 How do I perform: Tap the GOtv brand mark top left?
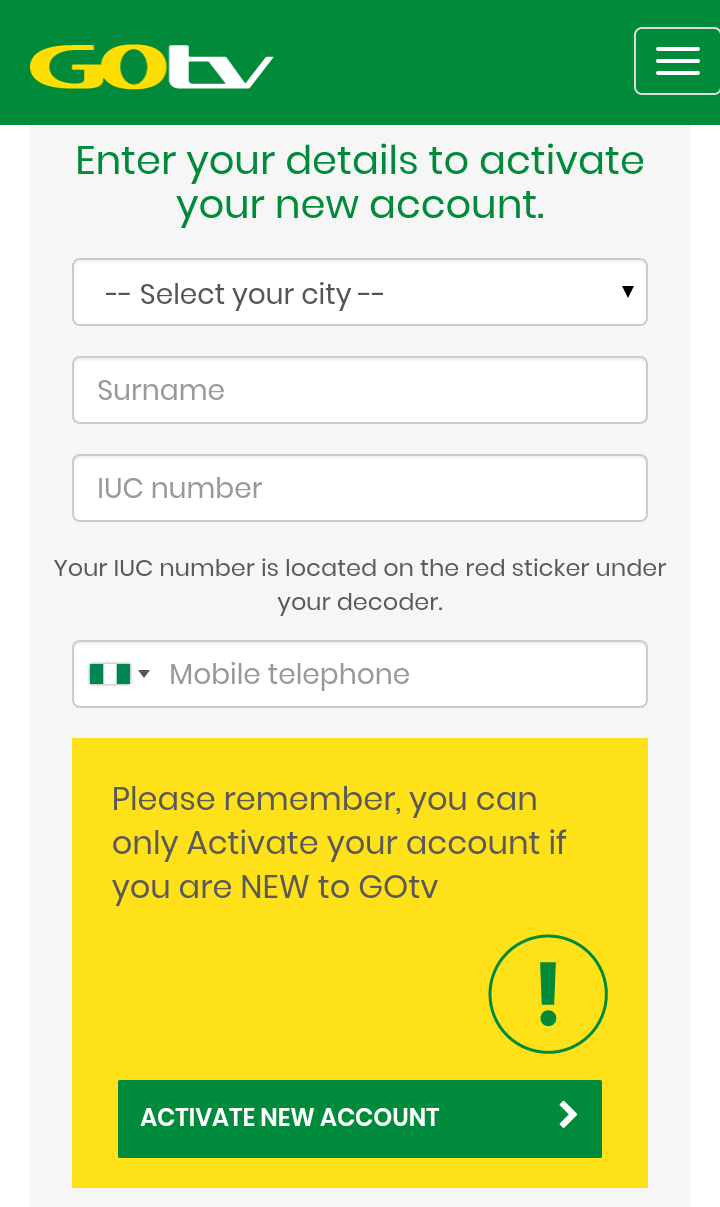coord(150,66)
